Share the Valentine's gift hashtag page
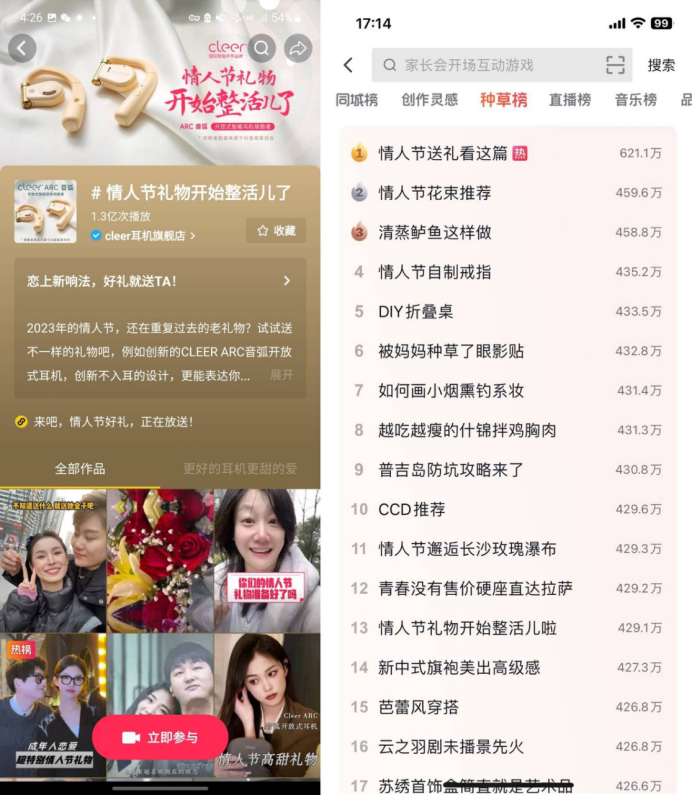Viewport: 693px width, 795px height. point(298,47)
